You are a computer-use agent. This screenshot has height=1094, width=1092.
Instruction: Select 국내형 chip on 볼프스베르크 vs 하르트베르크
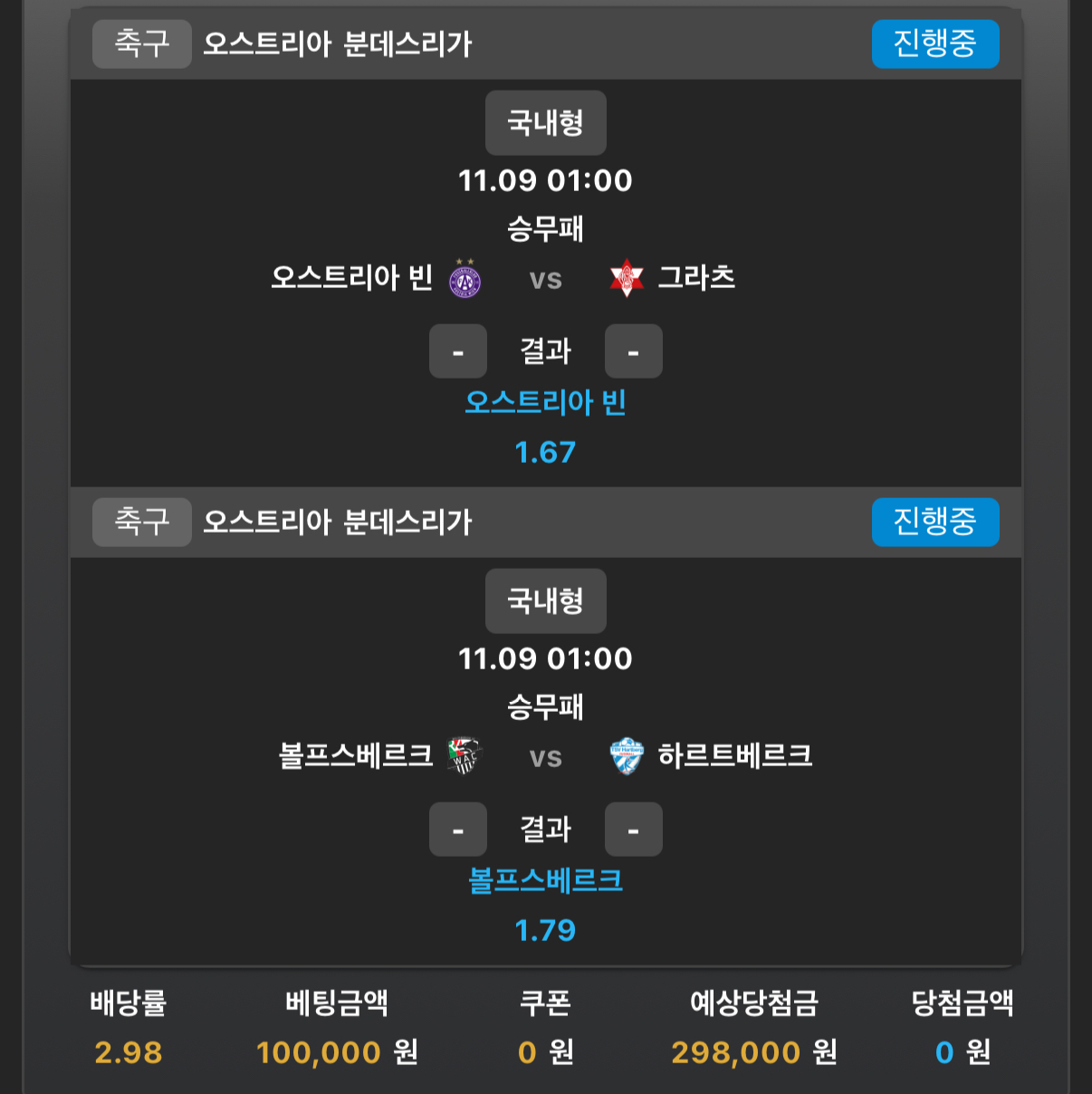(545, 600)
